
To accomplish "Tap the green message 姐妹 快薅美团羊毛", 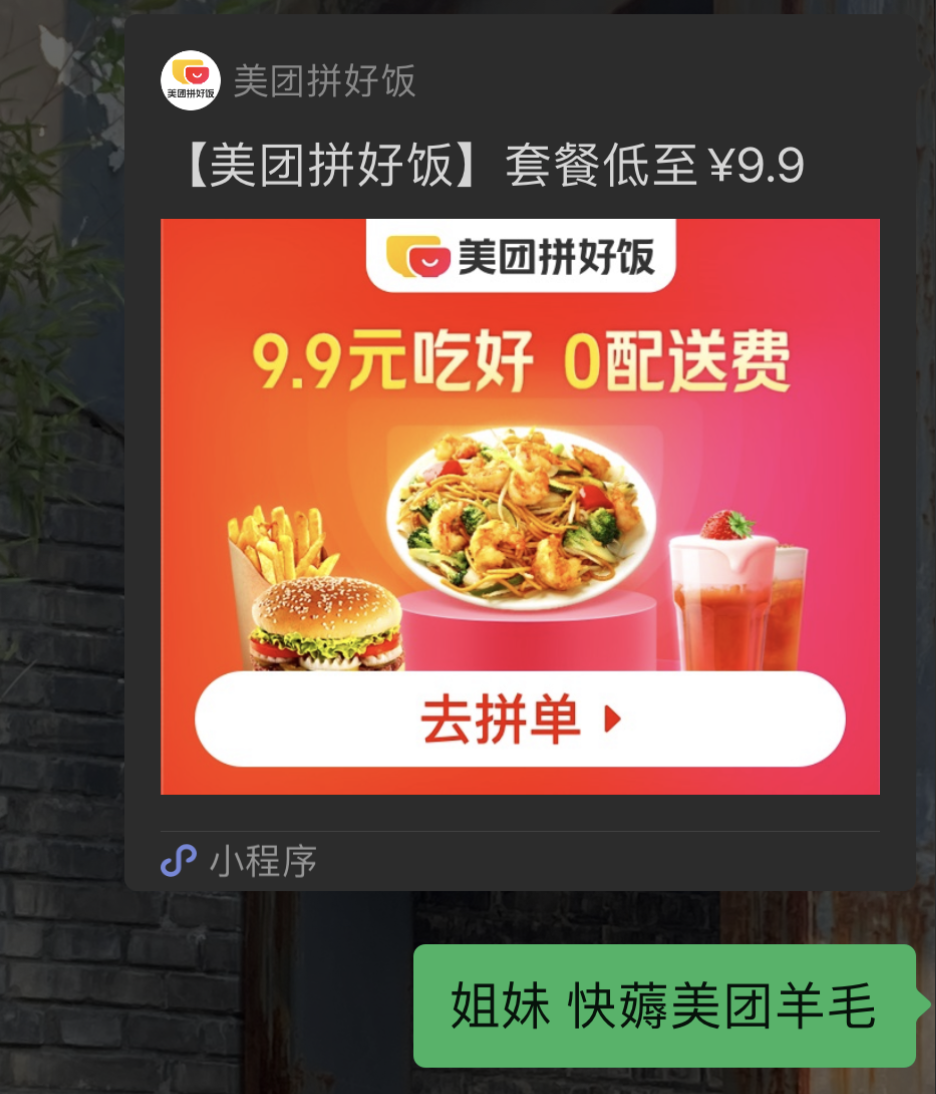I will click(663, 1005).
